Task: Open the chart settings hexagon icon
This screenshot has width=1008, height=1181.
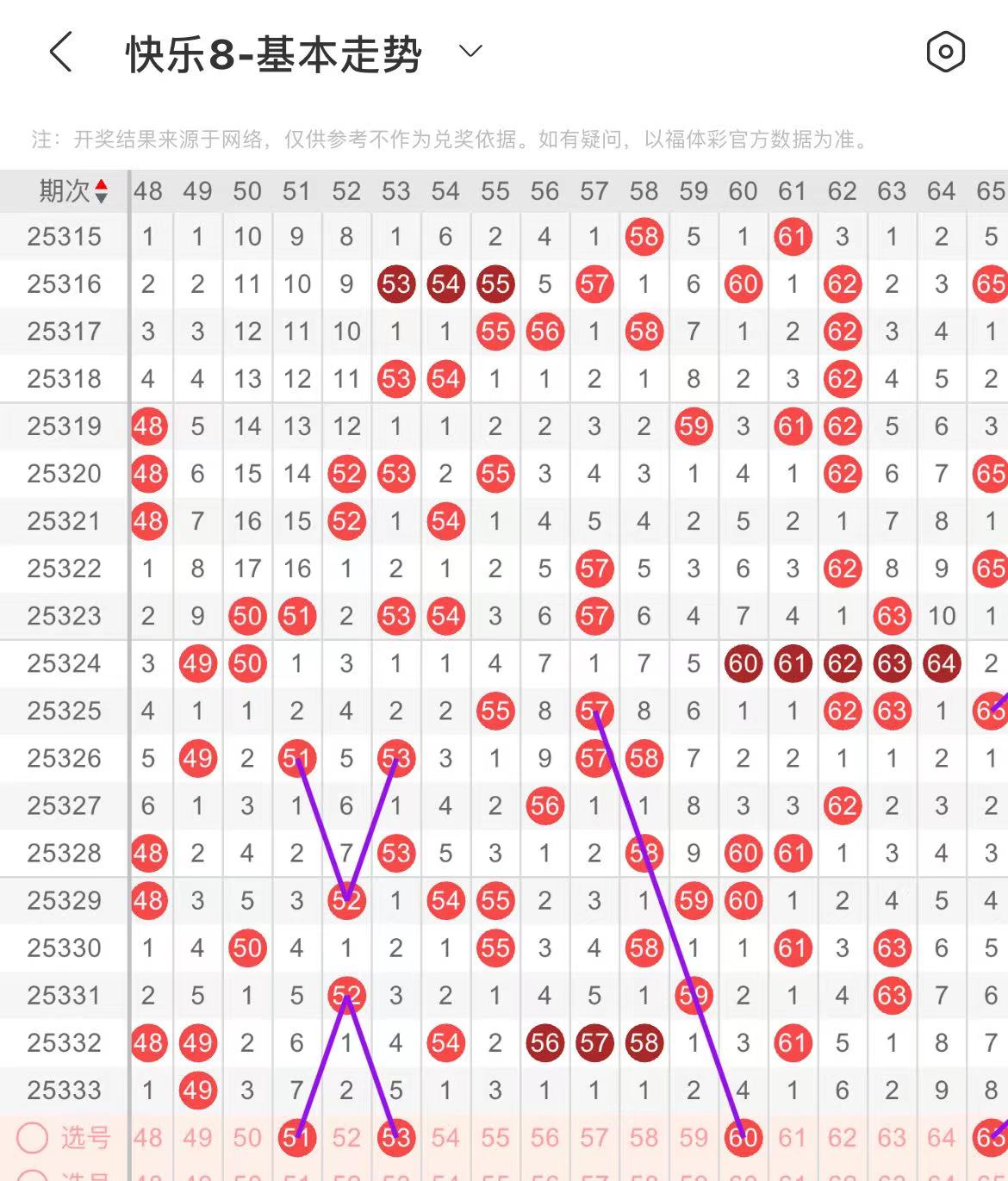Action: coord(945,53)
